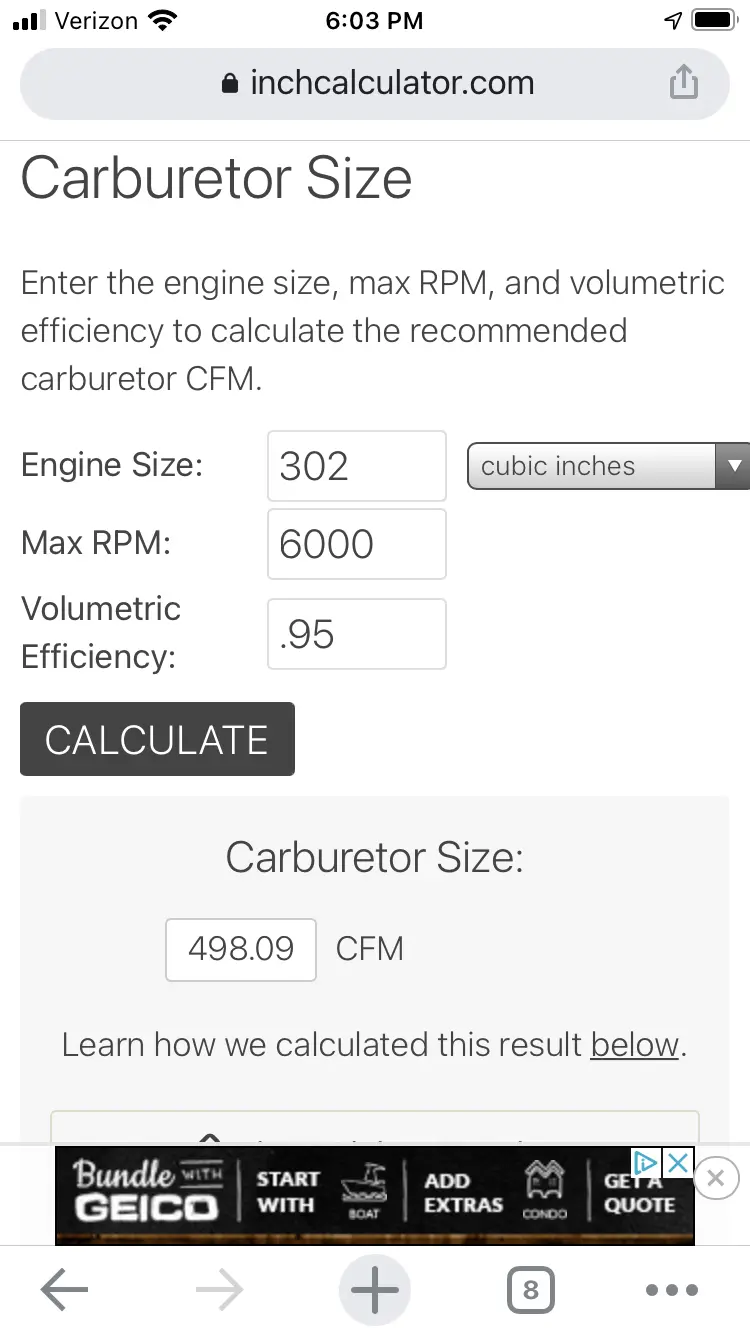Hit the CALCULATE button
The image size is (750, 1334).
pyautogui.click(x=157, y=739)
